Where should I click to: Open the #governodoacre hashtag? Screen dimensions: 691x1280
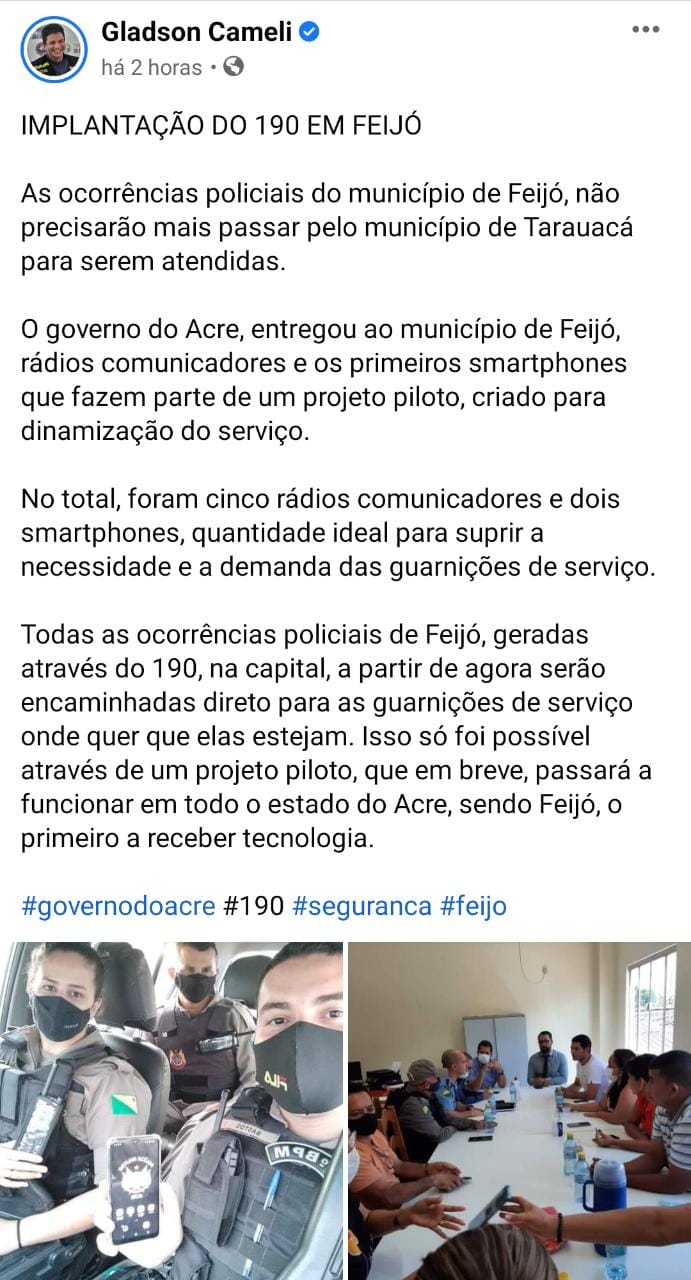(x=118, y=906)
